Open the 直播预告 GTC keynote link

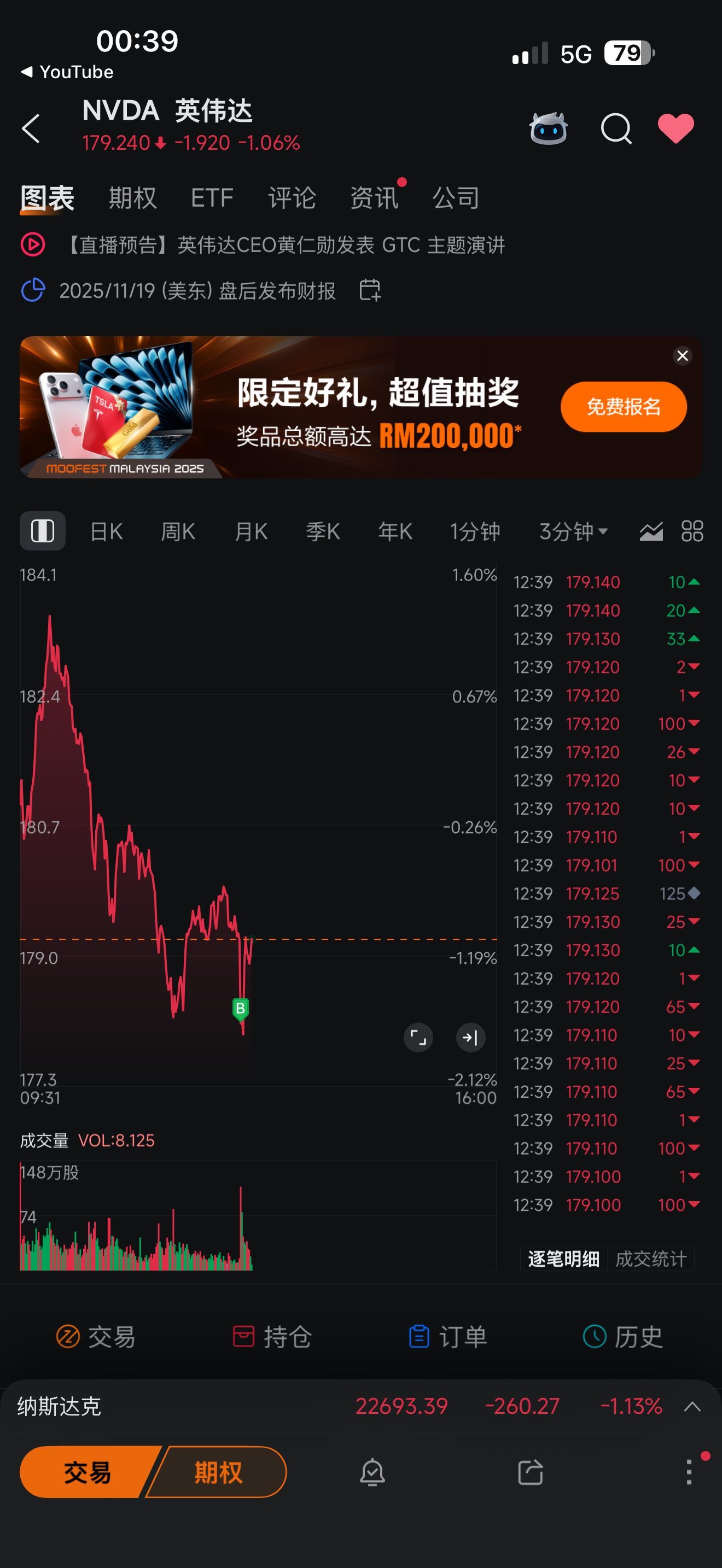tap(285, 245)
